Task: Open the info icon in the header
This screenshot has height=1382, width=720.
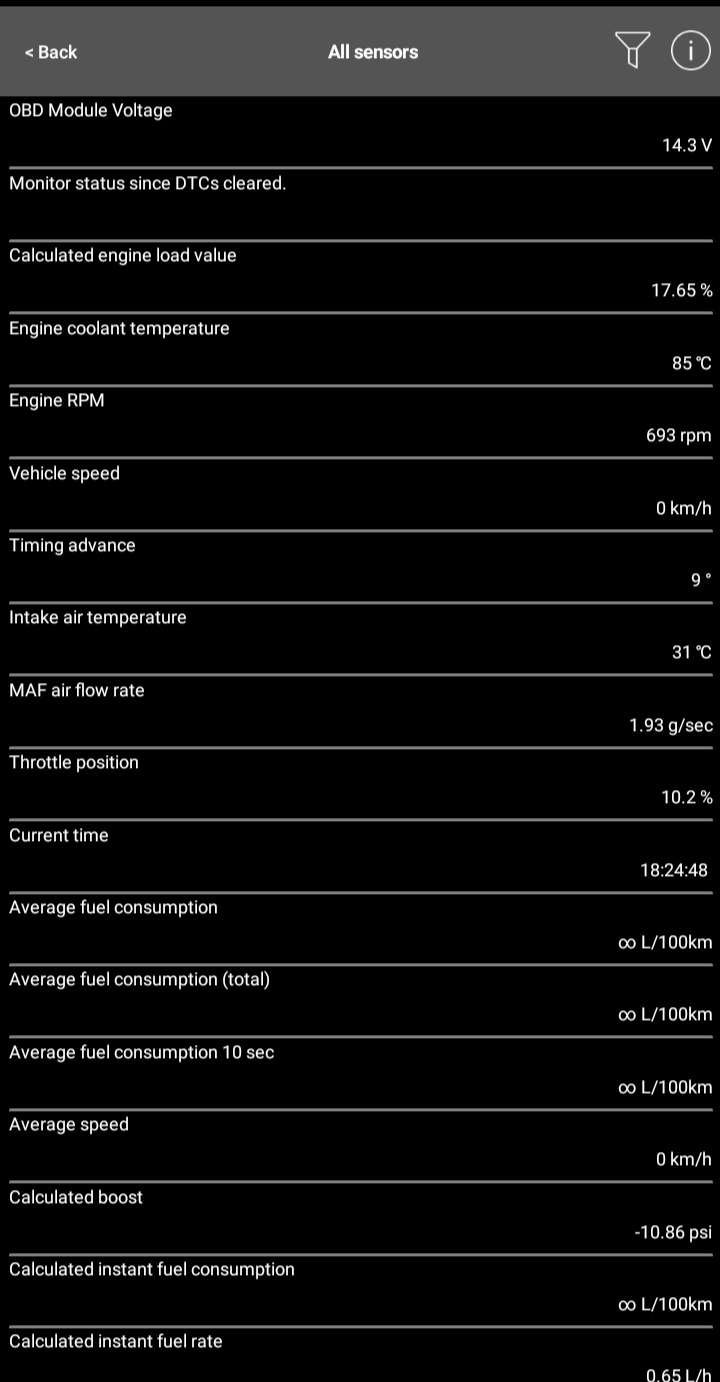Action: click(690, 51)
